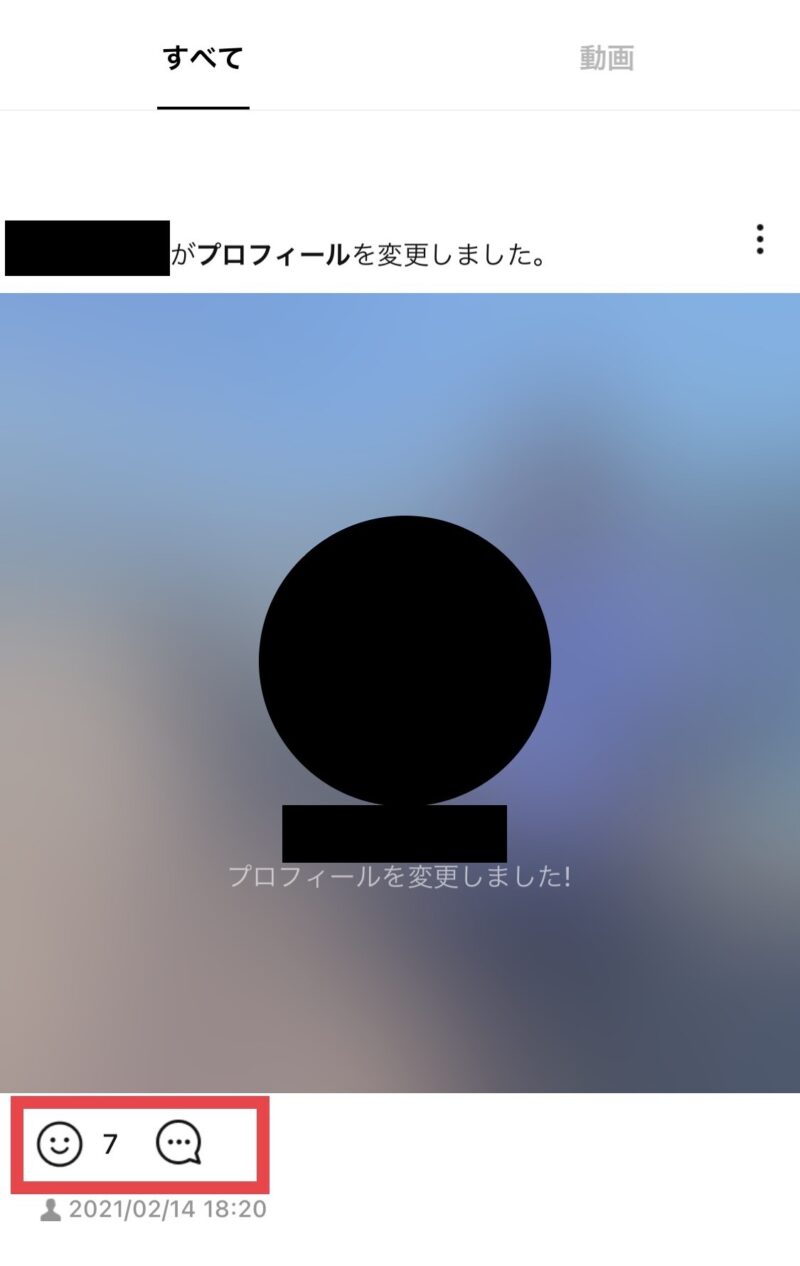Open the post's three-dot overflow menu
Viewport: 800px width, 1266px height.
point(760,239)
